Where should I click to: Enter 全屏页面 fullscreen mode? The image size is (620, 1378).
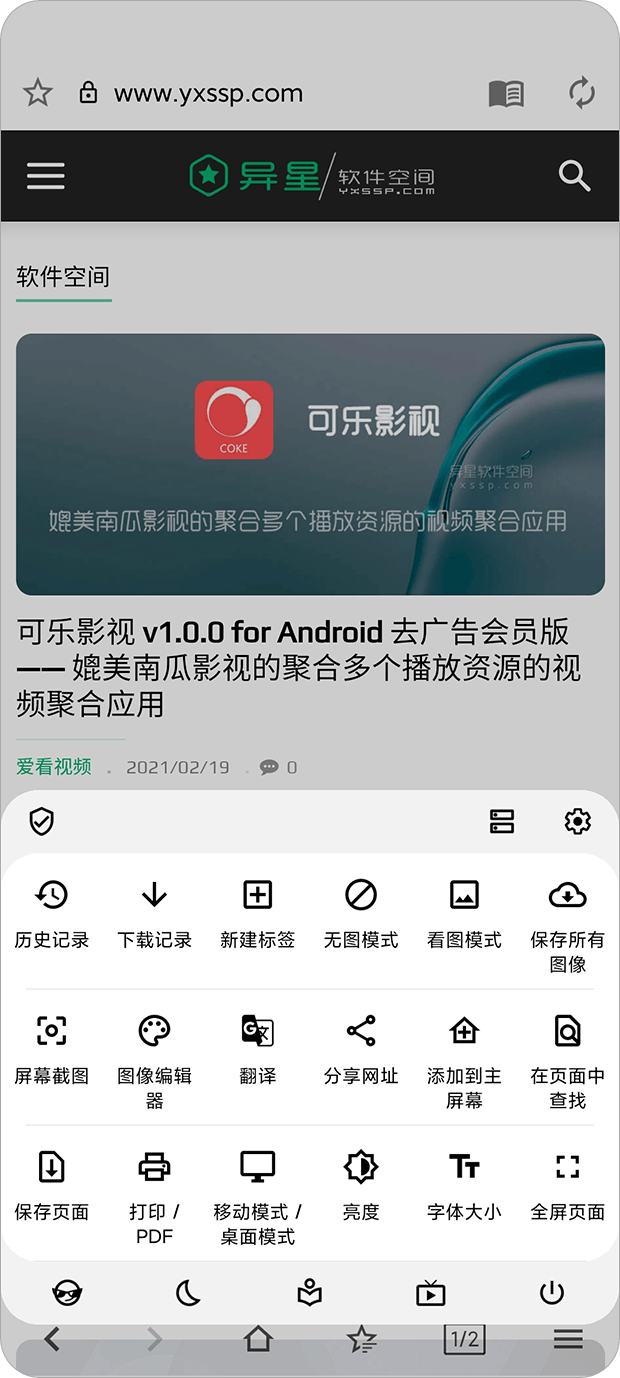pyautogui.click(x=567, y=1183)
